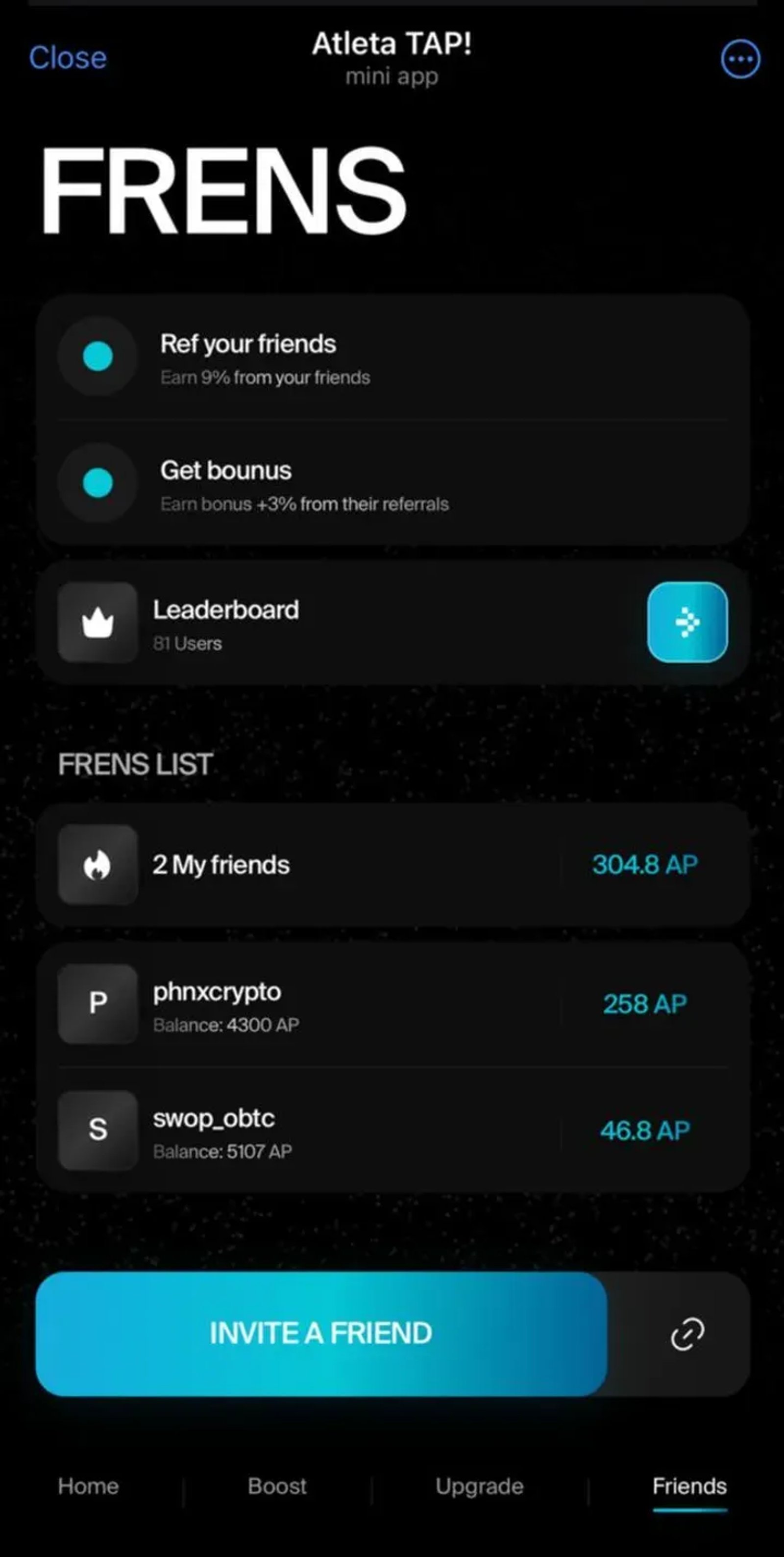Select the Friends tab
Viewport: 784px width, 1557px height.
coord(689,1486)
